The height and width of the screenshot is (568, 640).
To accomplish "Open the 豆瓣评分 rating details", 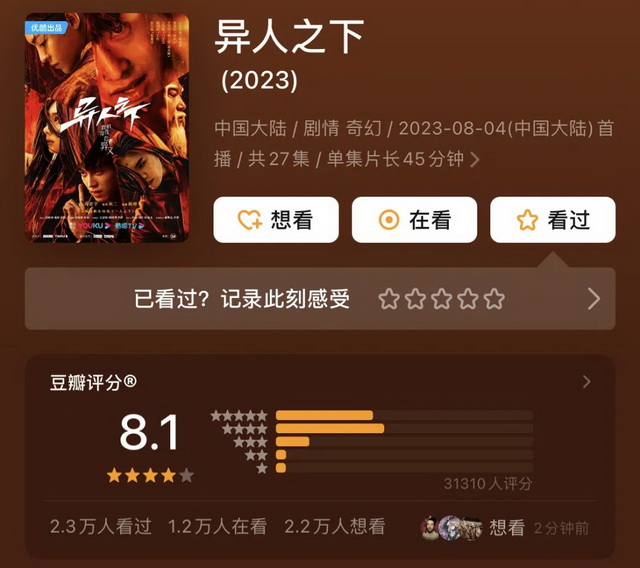I will pyautogui.click(x=586, y=382).
